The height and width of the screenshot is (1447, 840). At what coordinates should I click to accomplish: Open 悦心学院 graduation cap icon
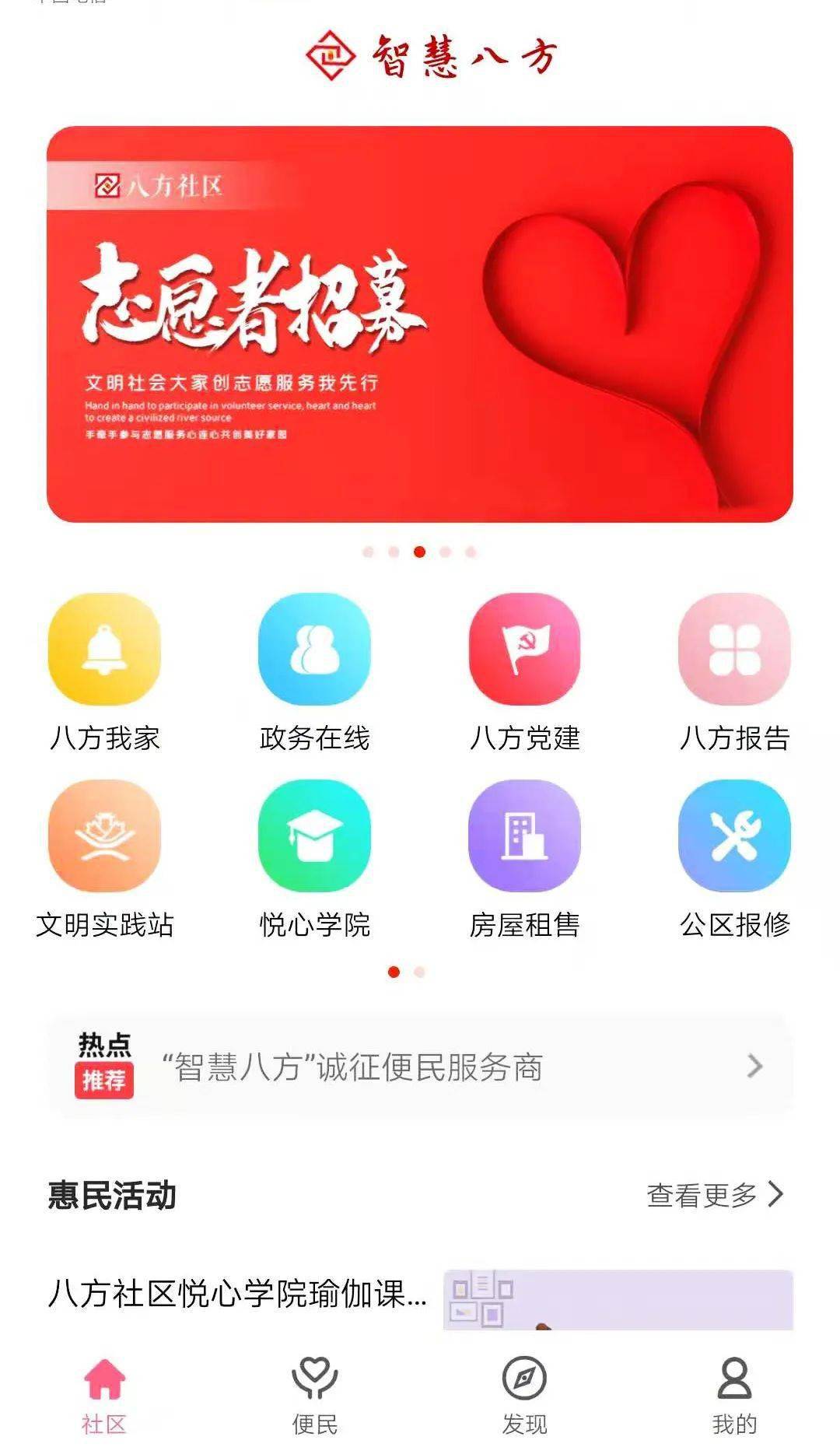314,836
